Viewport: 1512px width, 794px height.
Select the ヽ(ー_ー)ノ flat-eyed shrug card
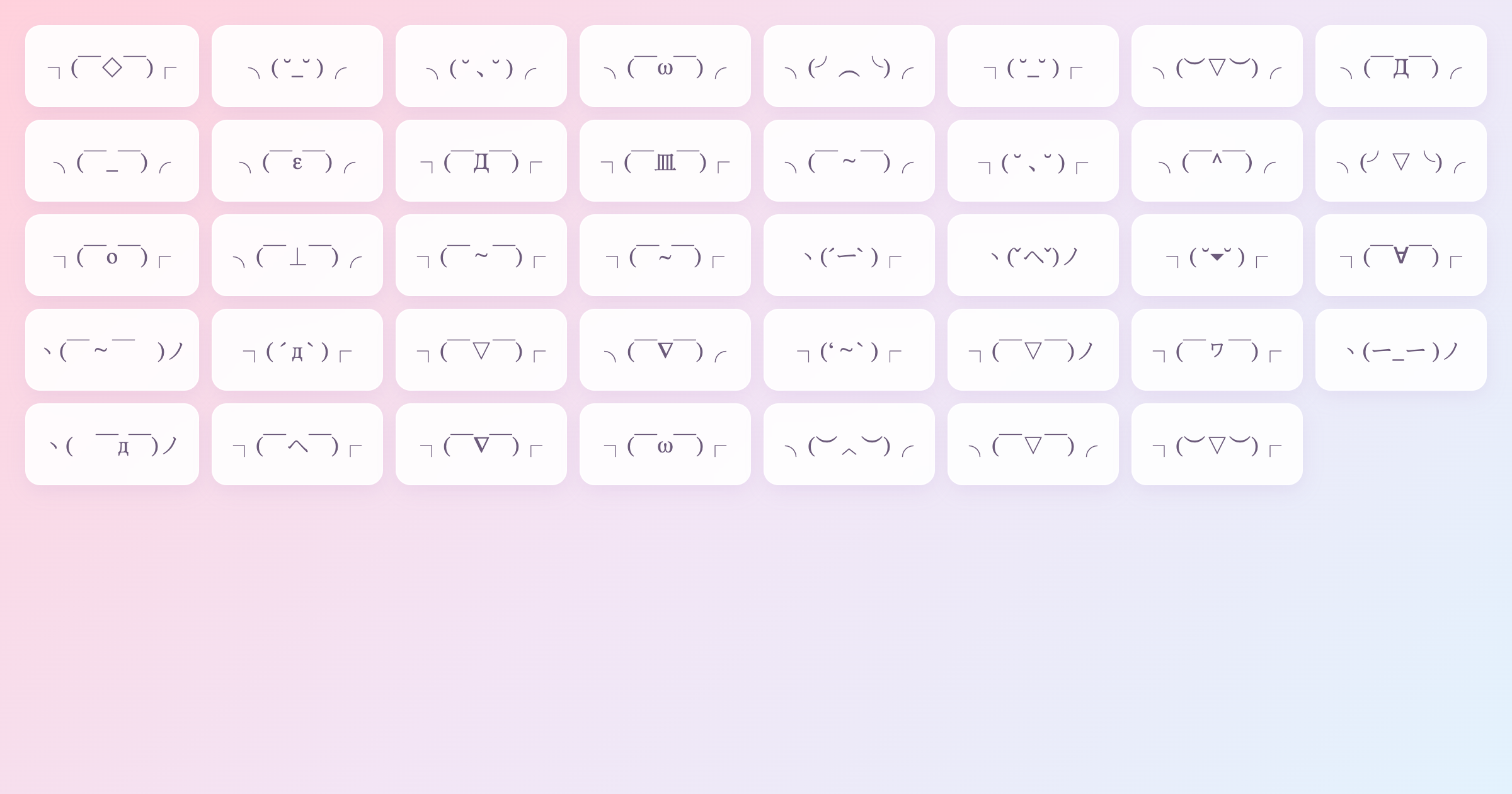tap(1400, 350)
